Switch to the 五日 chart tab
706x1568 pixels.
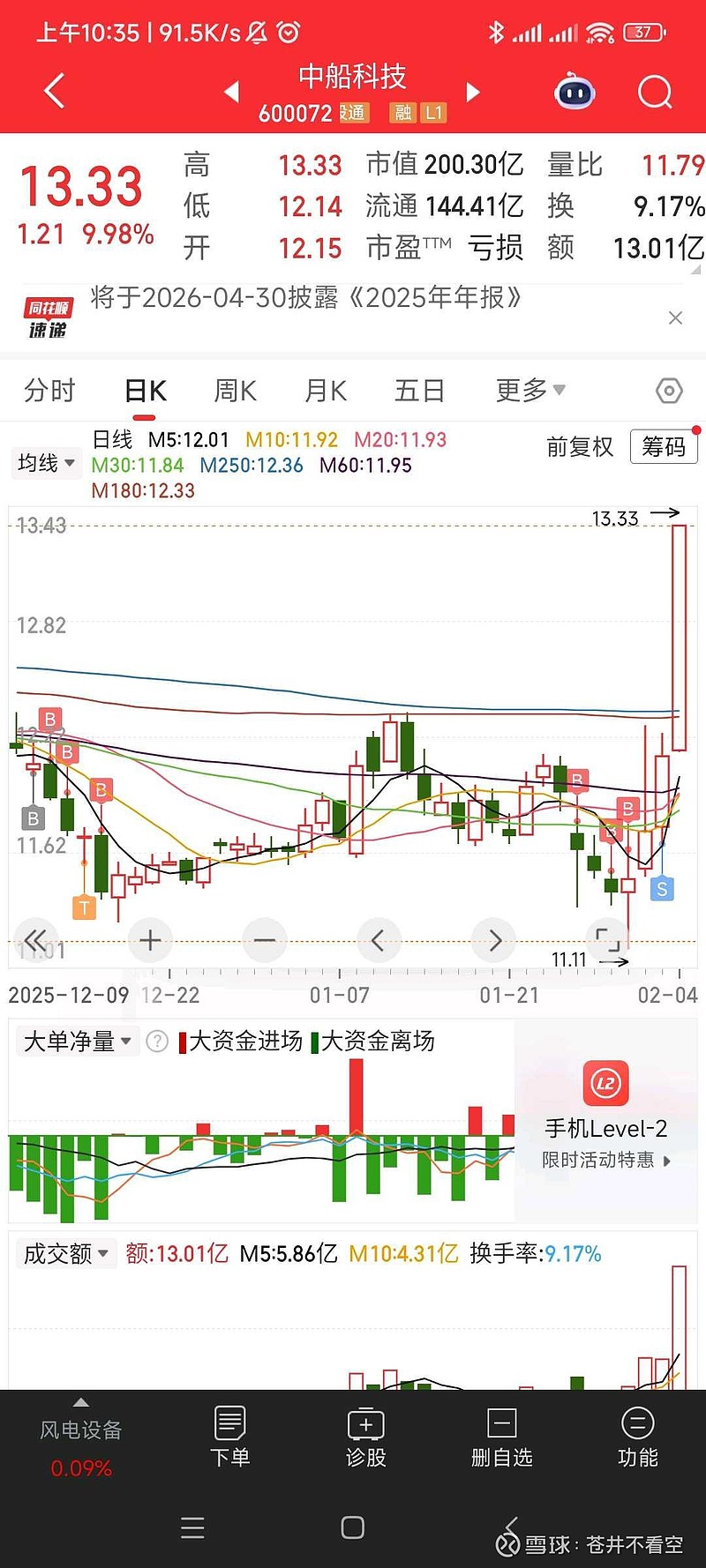tap(419, 390)
